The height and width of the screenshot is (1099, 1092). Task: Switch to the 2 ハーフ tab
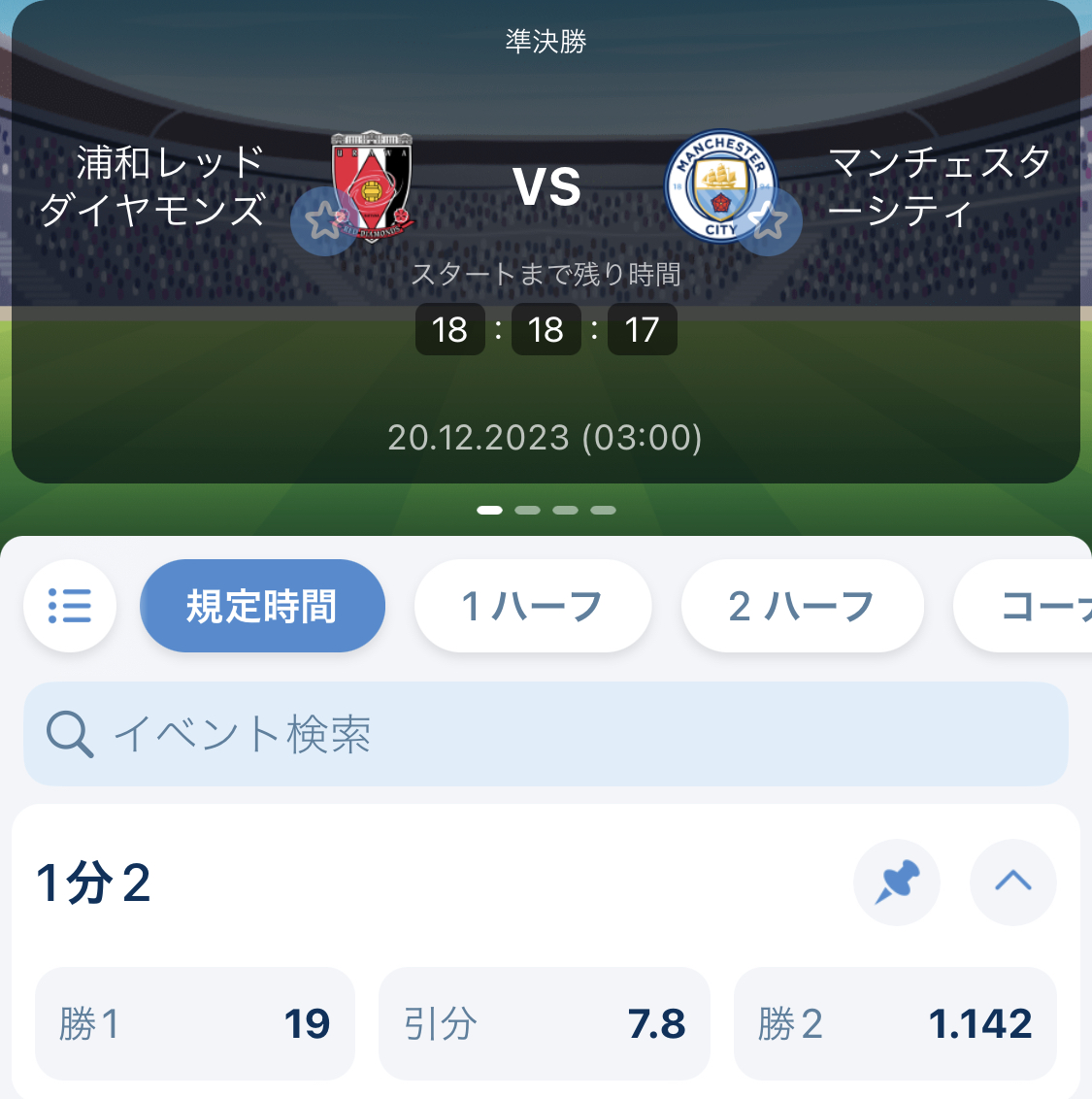(802, 606)
